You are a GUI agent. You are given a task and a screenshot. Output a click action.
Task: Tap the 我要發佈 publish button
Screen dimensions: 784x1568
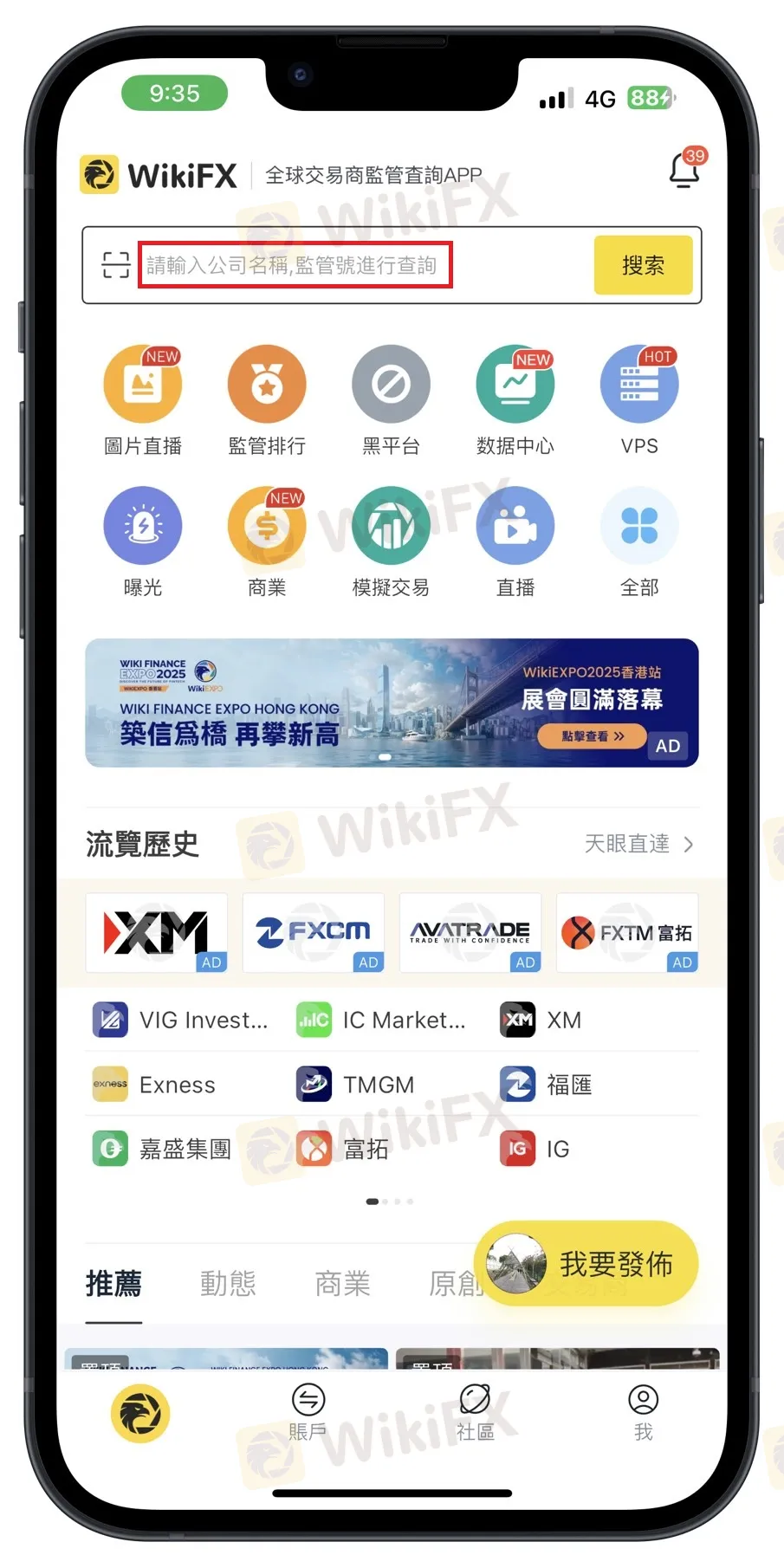pyautogui.click(x=589, y=1264)
